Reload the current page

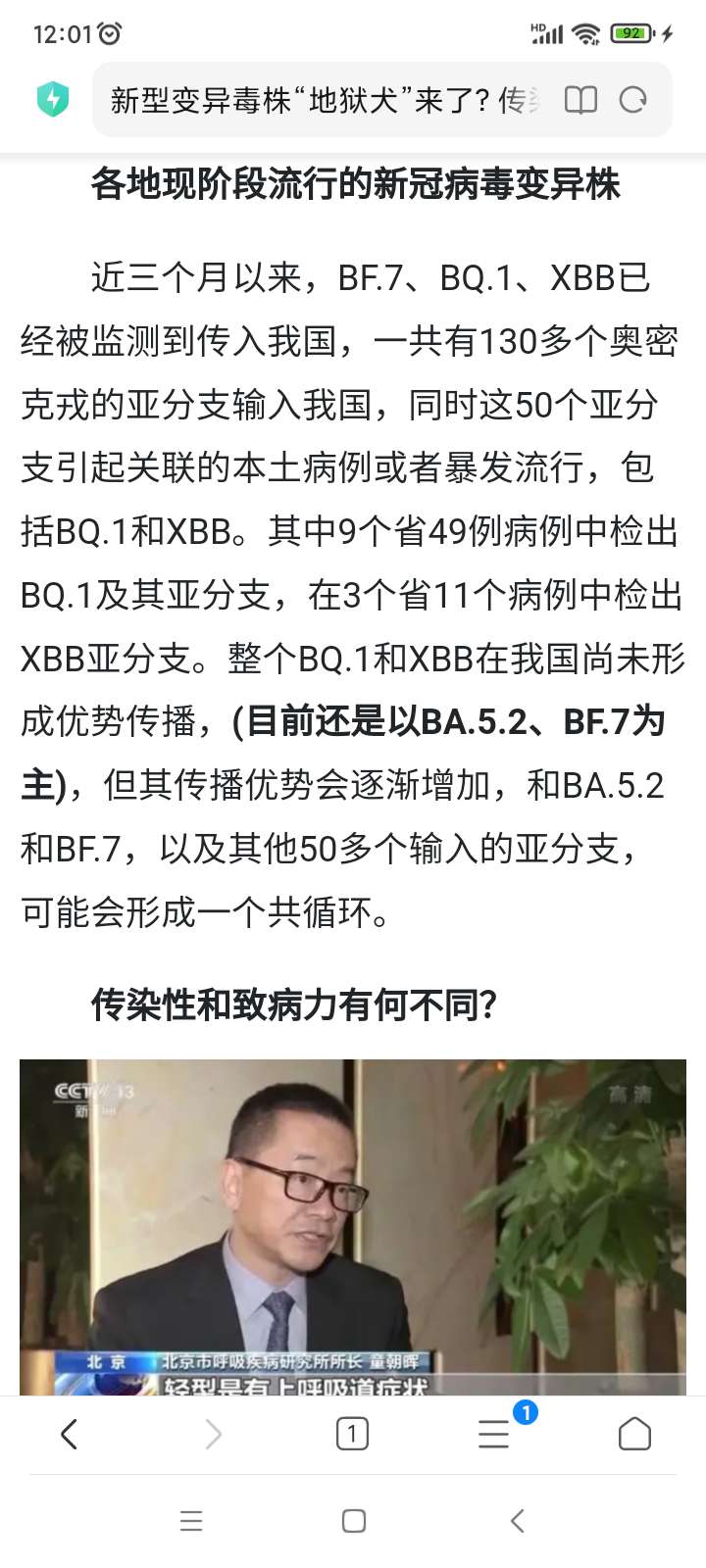click(x=633, y=100)
